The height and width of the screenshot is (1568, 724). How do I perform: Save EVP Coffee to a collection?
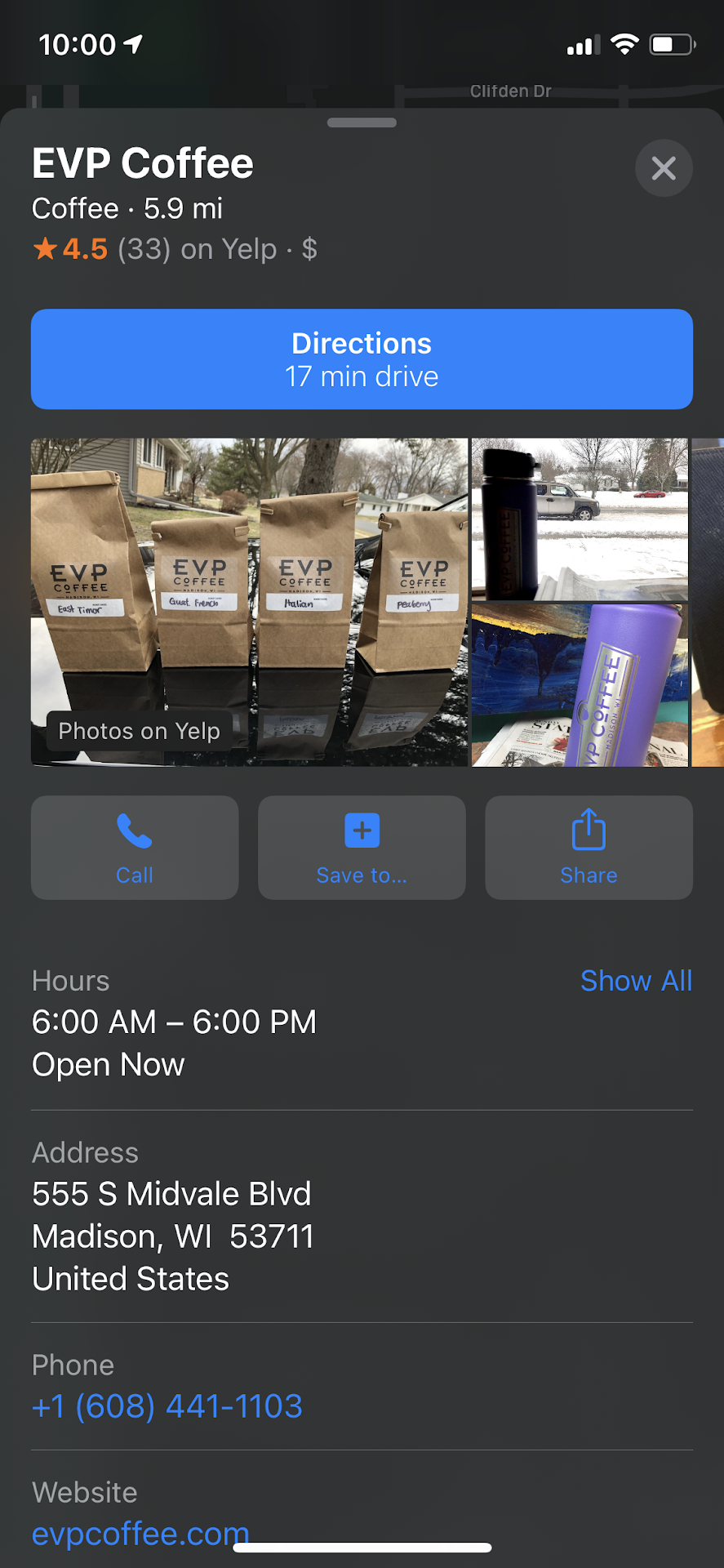[362, 848]
